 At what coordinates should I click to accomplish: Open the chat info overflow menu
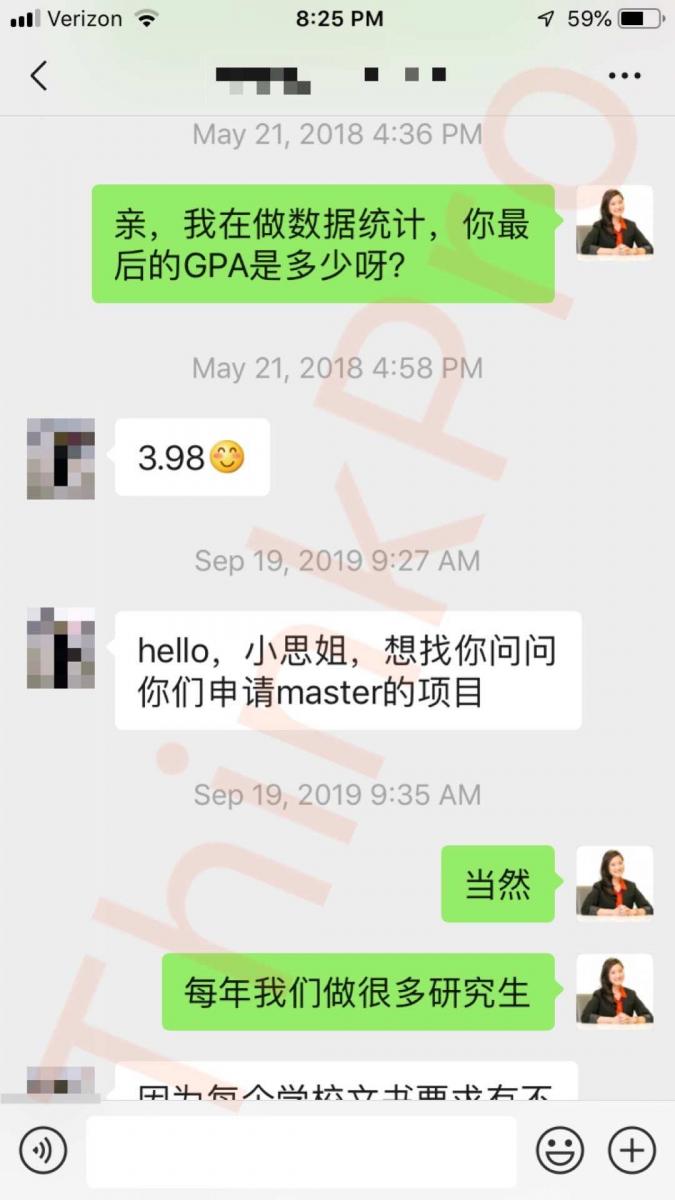pyautogui.click(x=624, y=76)
